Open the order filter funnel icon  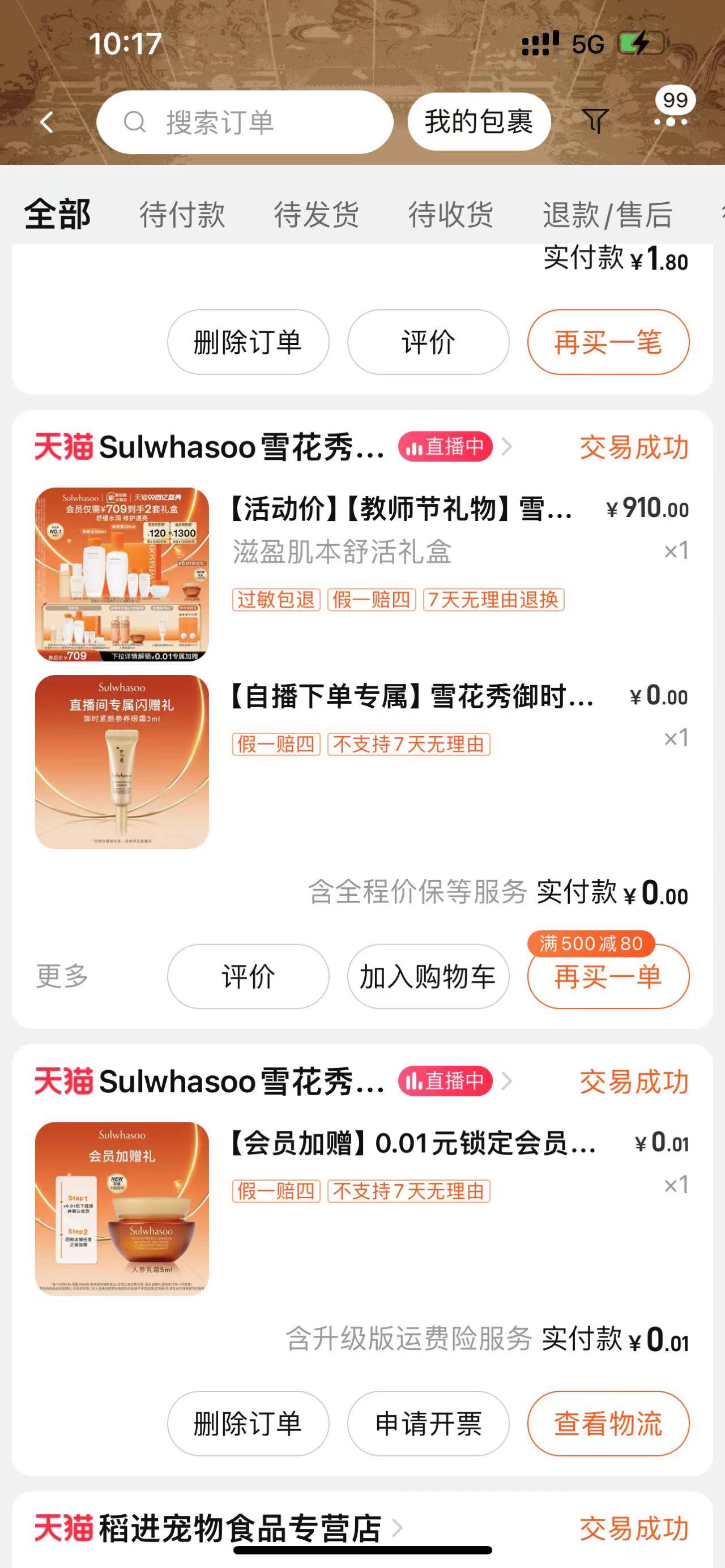click(595, 121)
